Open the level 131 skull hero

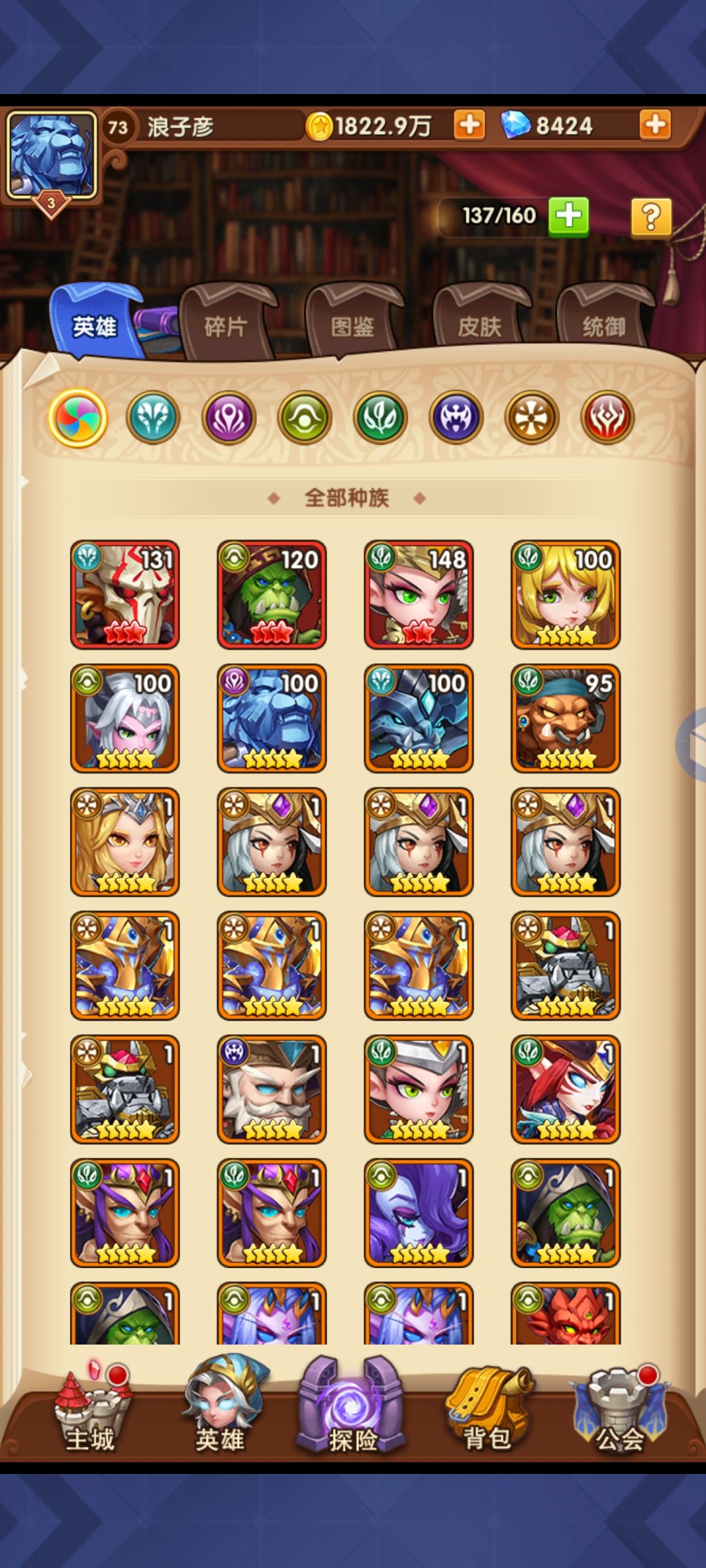point(125,595)
